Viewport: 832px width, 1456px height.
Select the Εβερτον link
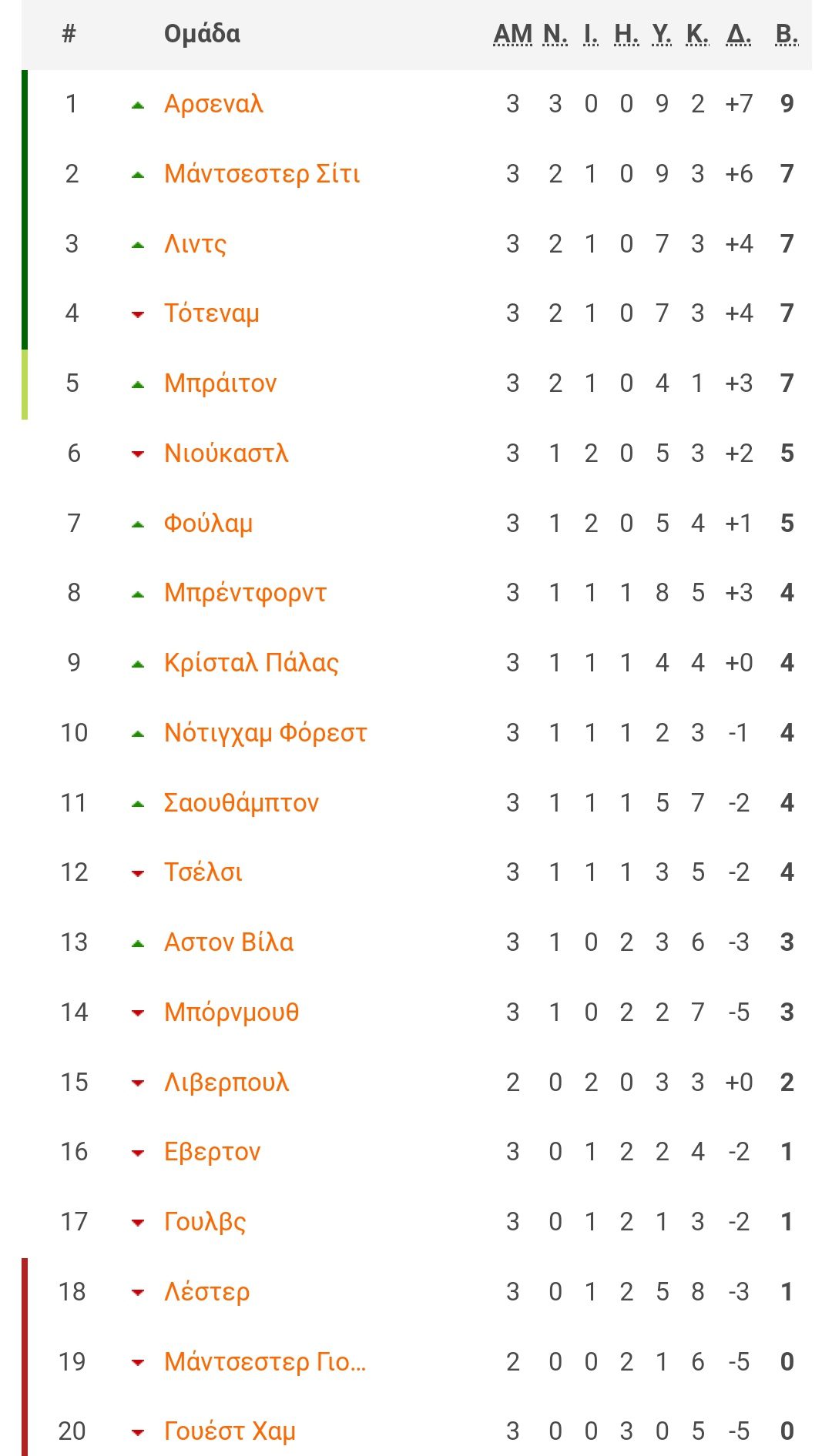(x=213, y=1152)
